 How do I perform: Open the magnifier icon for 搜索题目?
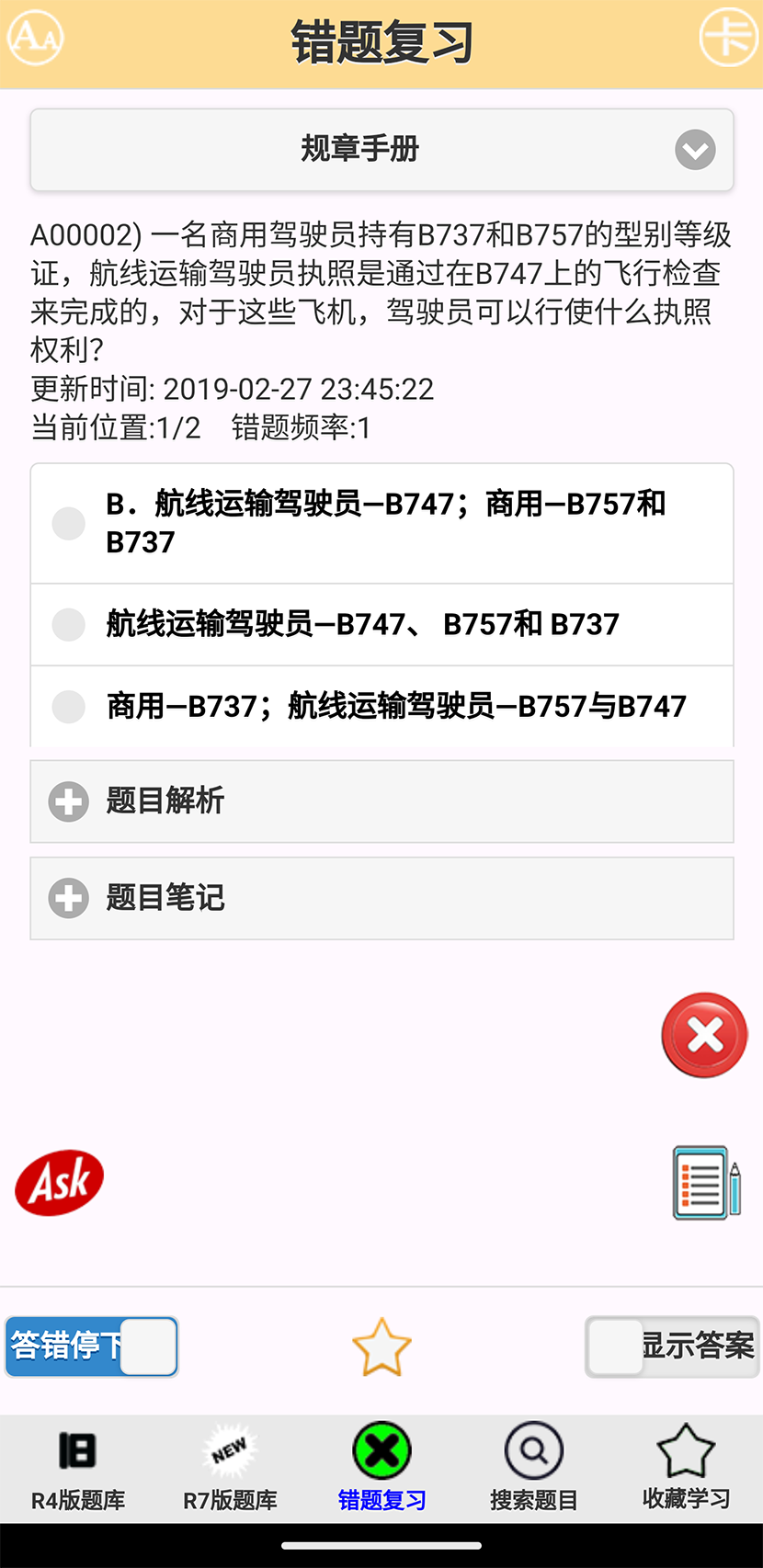[x=533, y=1448]
